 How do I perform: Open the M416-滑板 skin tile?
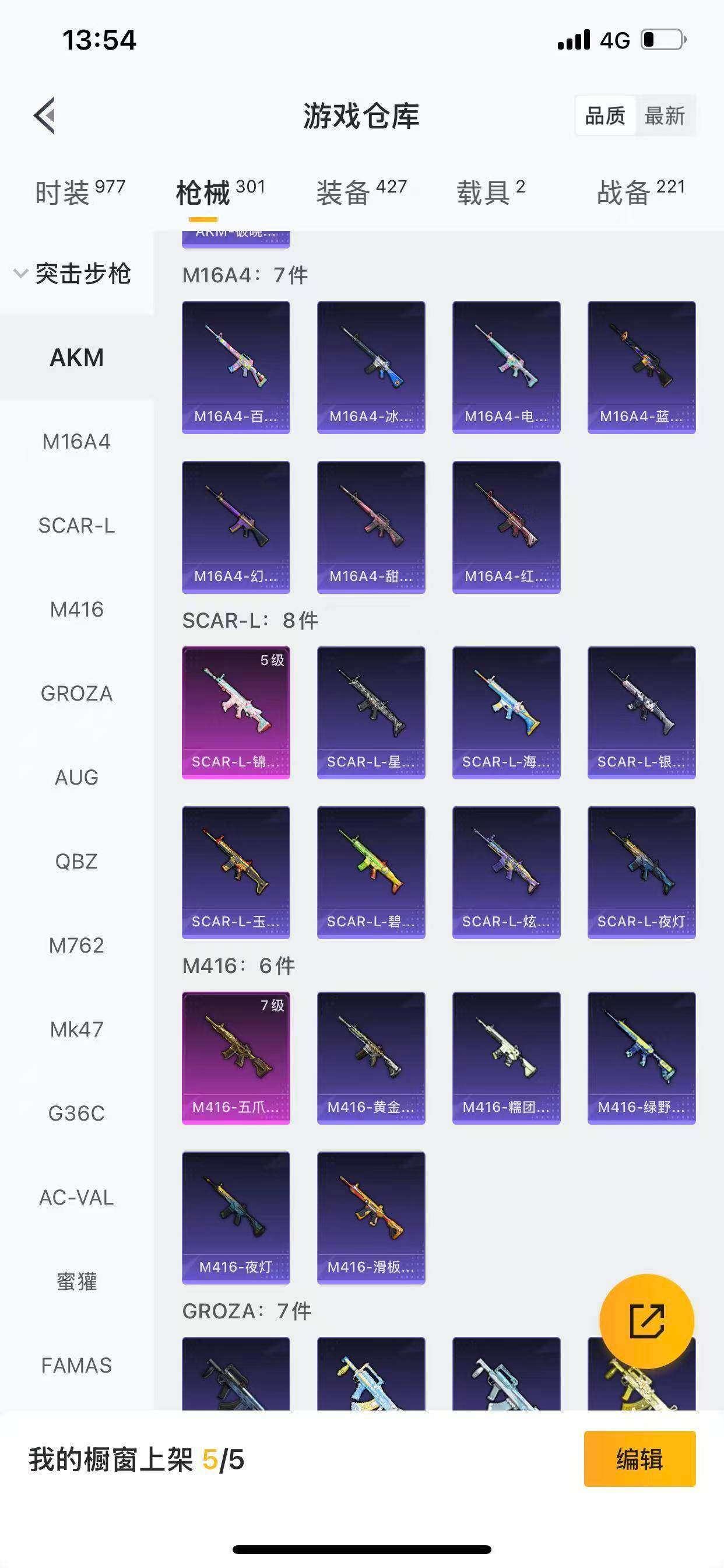[371, 1217]
